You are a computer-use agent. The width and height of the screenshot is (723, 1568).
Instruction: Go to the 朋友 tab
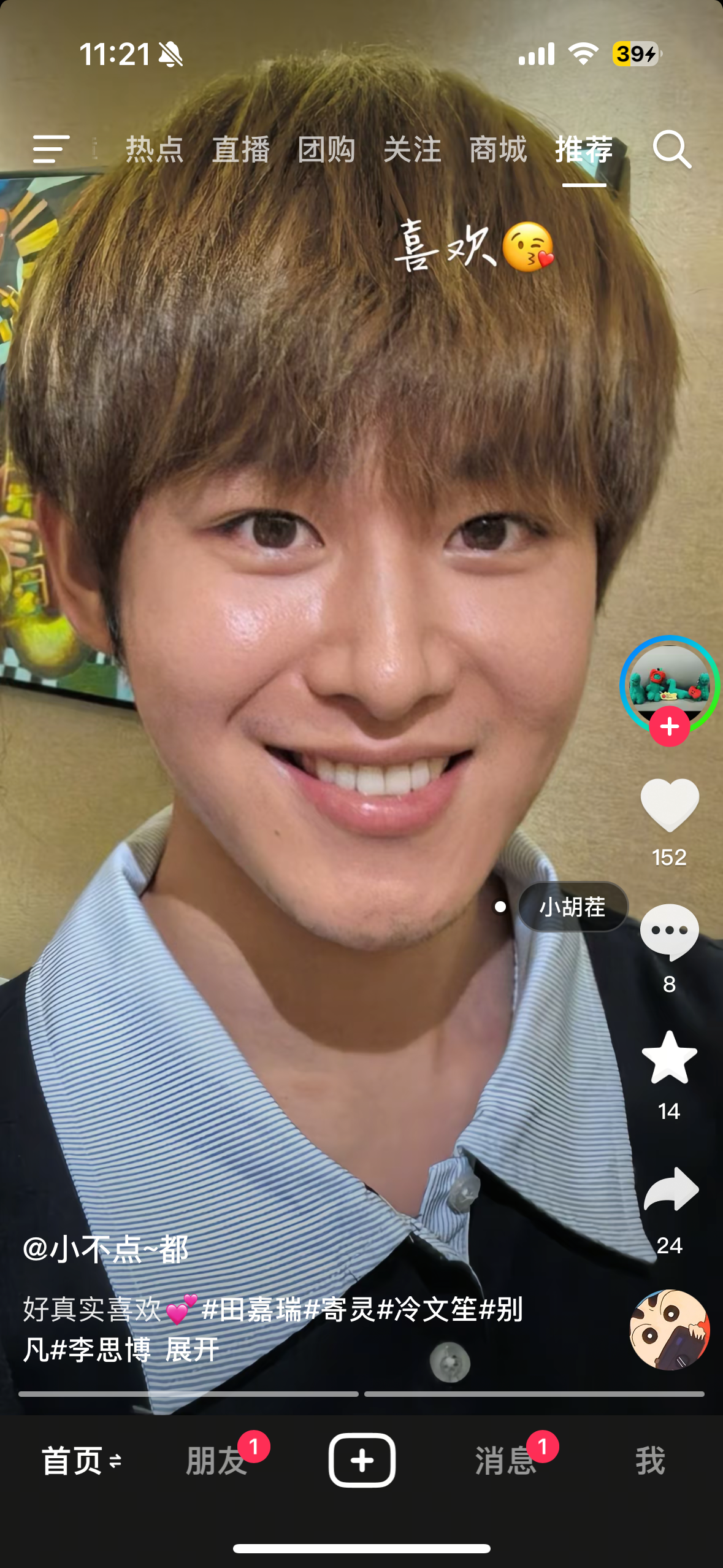216,1461
